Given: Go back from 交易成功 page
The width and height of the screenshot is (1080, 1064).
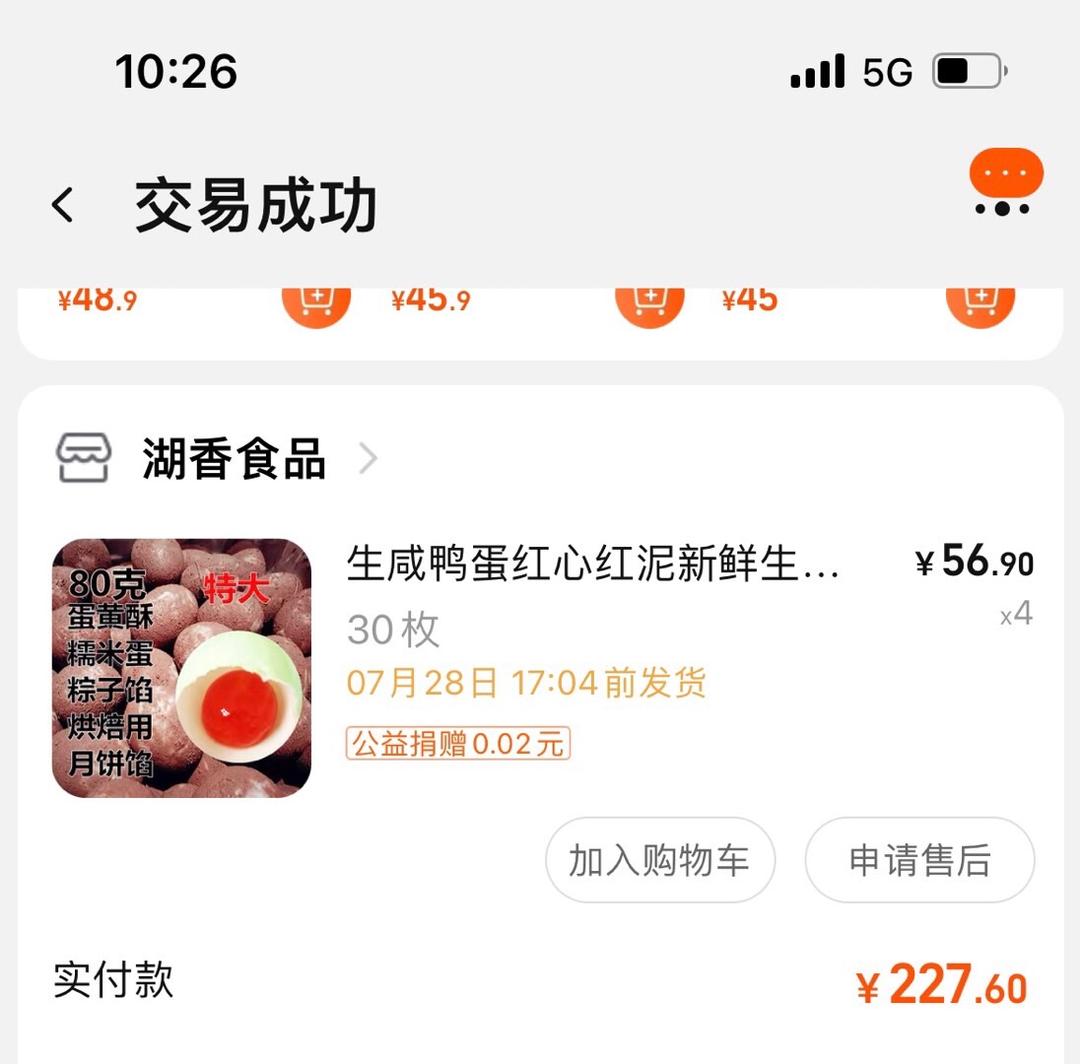Looking at the screenshot, I should coord(63,206).
